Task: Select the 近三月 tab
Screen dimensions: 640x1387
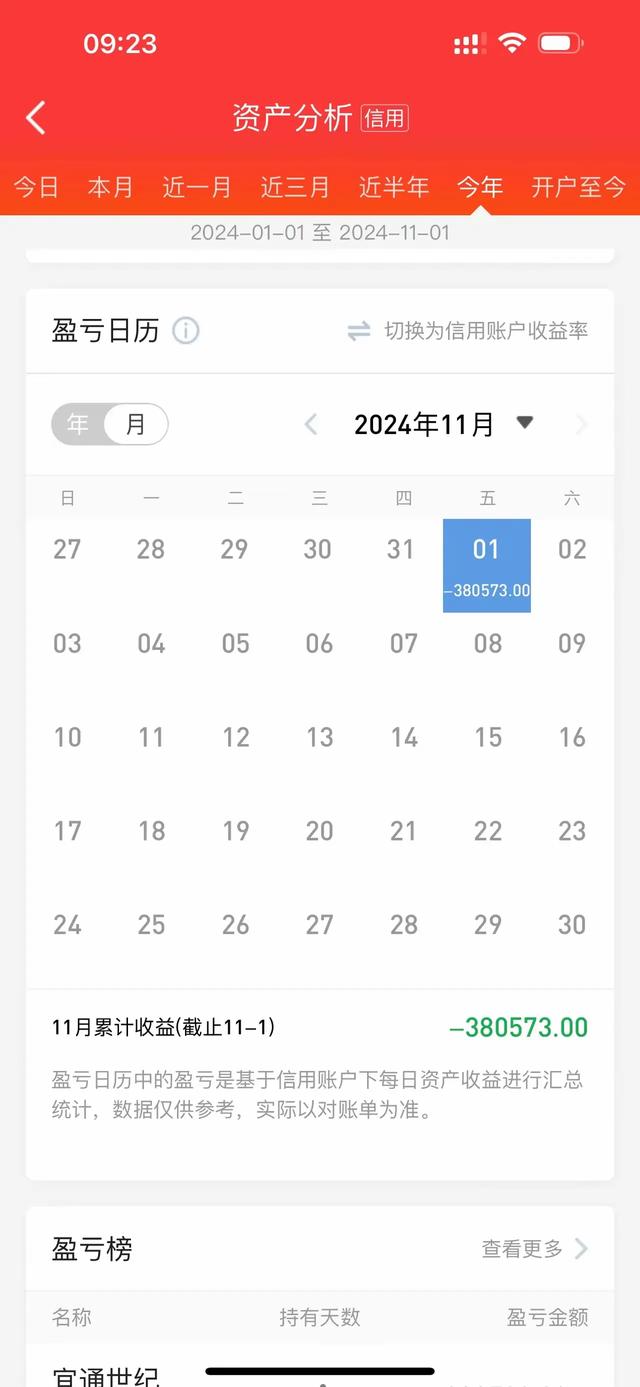Action: coord(295,187)
